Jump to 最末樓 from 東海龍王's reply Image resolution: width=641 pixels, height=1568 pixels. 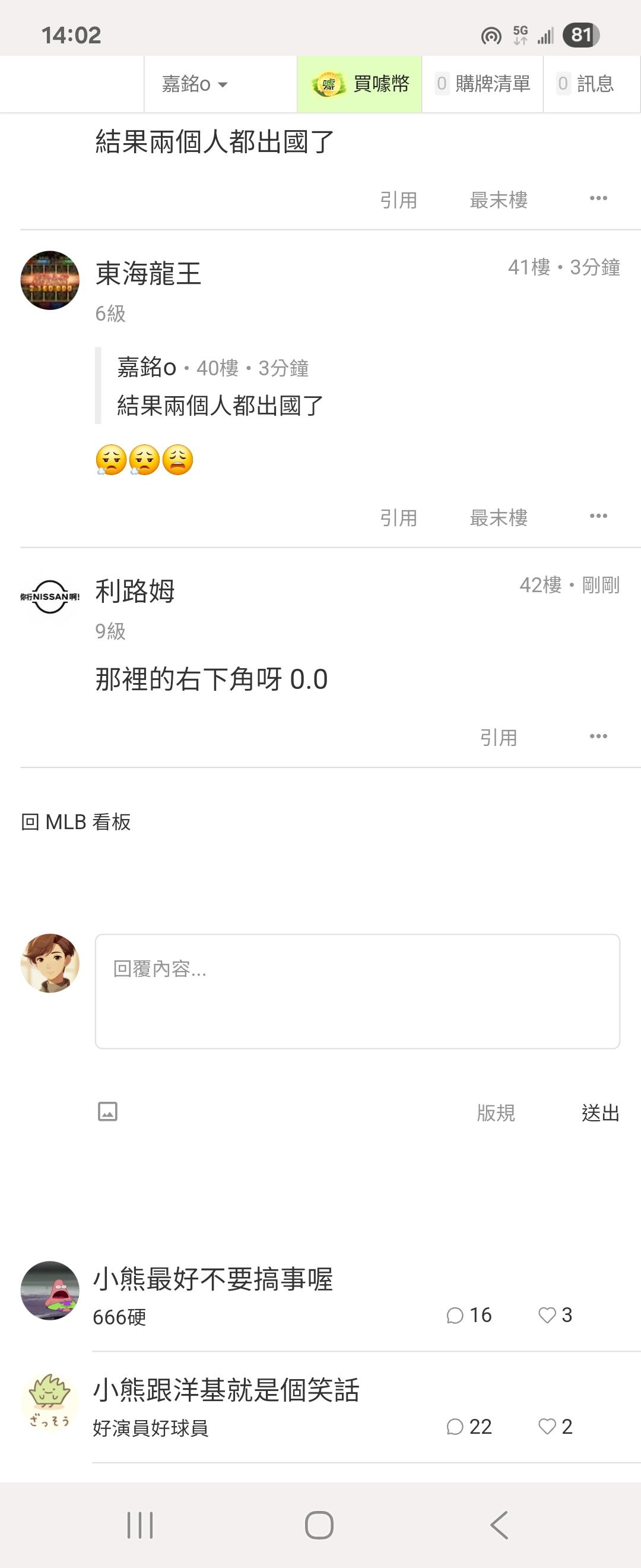[498, 518]
